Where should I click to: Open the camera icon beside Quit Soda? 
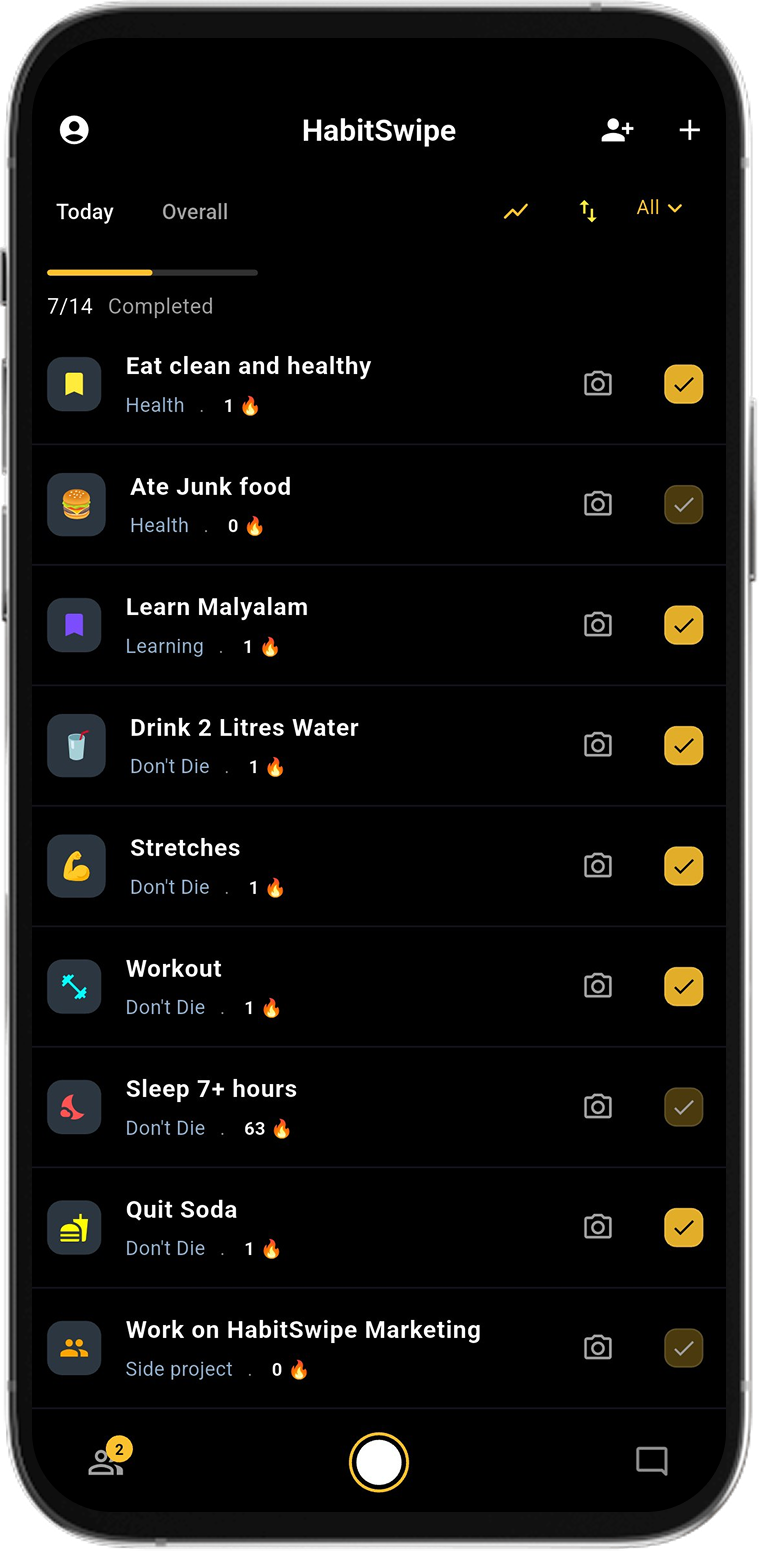(598, 1227)
